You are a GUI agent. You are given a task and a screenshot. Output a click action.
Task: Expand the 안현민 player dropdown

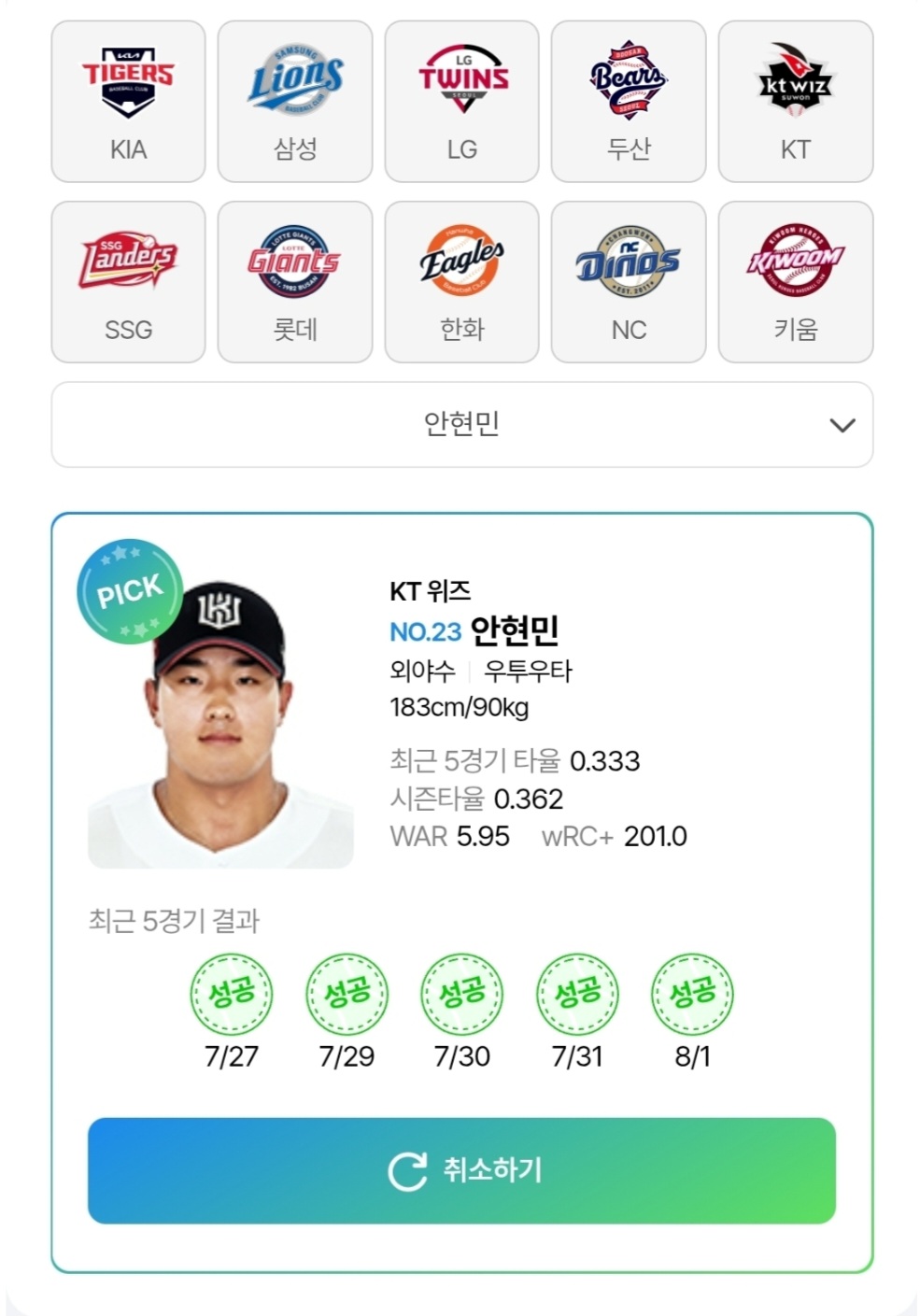click(x=461, y=425)
